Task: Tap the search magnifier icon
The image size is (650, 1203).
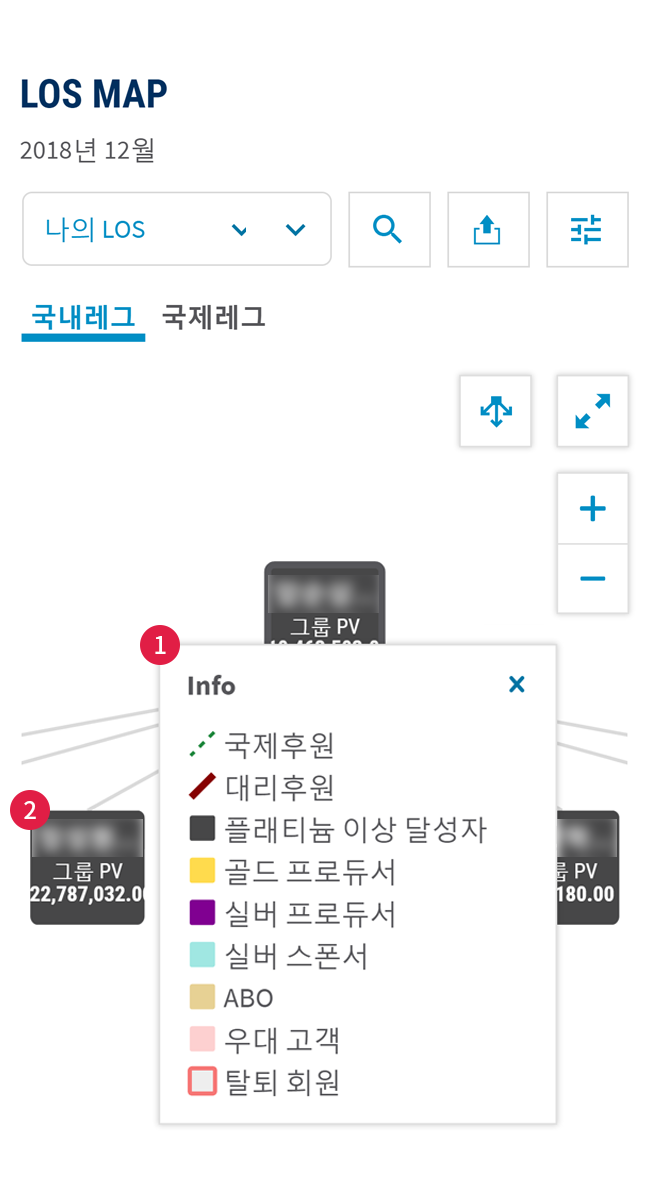Action: tap(389, 229)
